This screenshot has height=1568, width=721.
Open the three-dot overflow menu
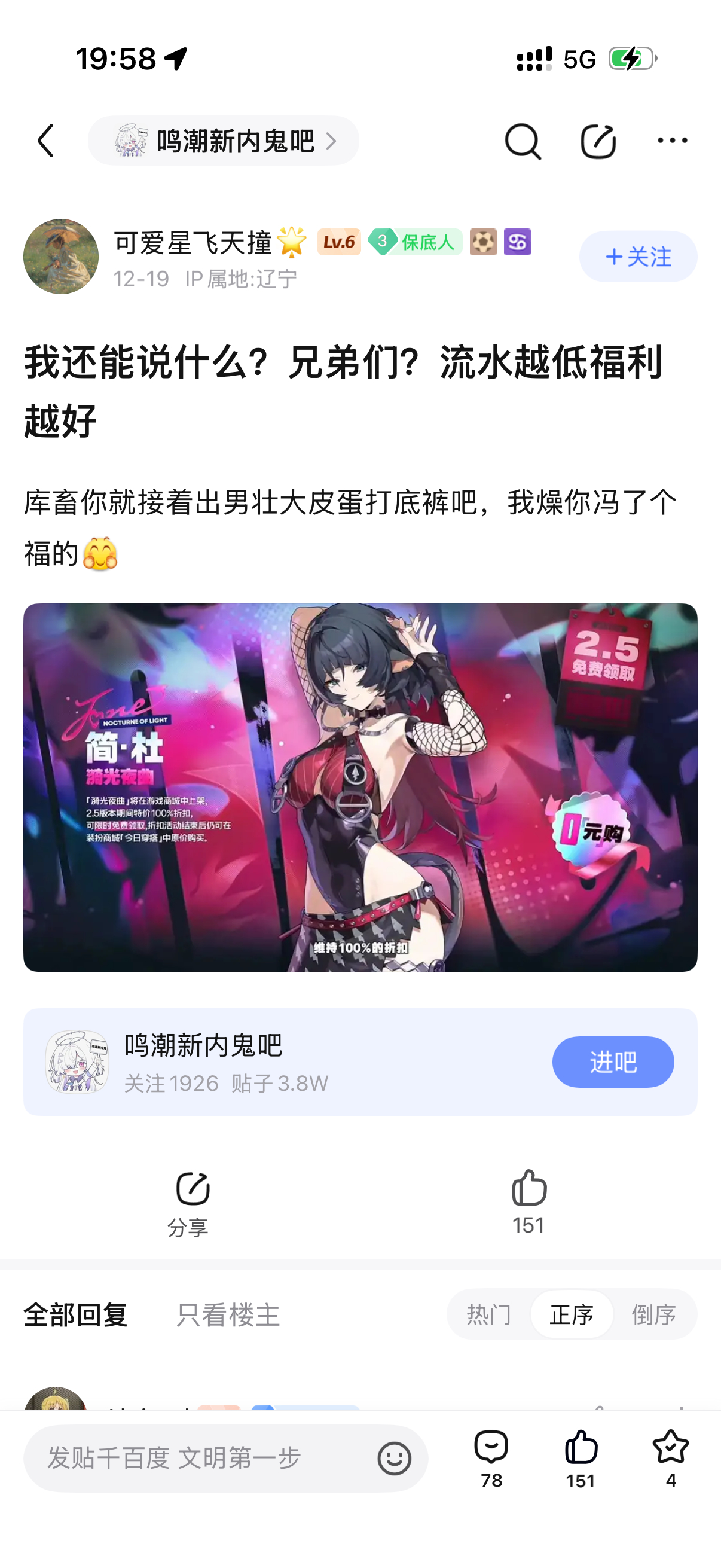pos(672,141)
